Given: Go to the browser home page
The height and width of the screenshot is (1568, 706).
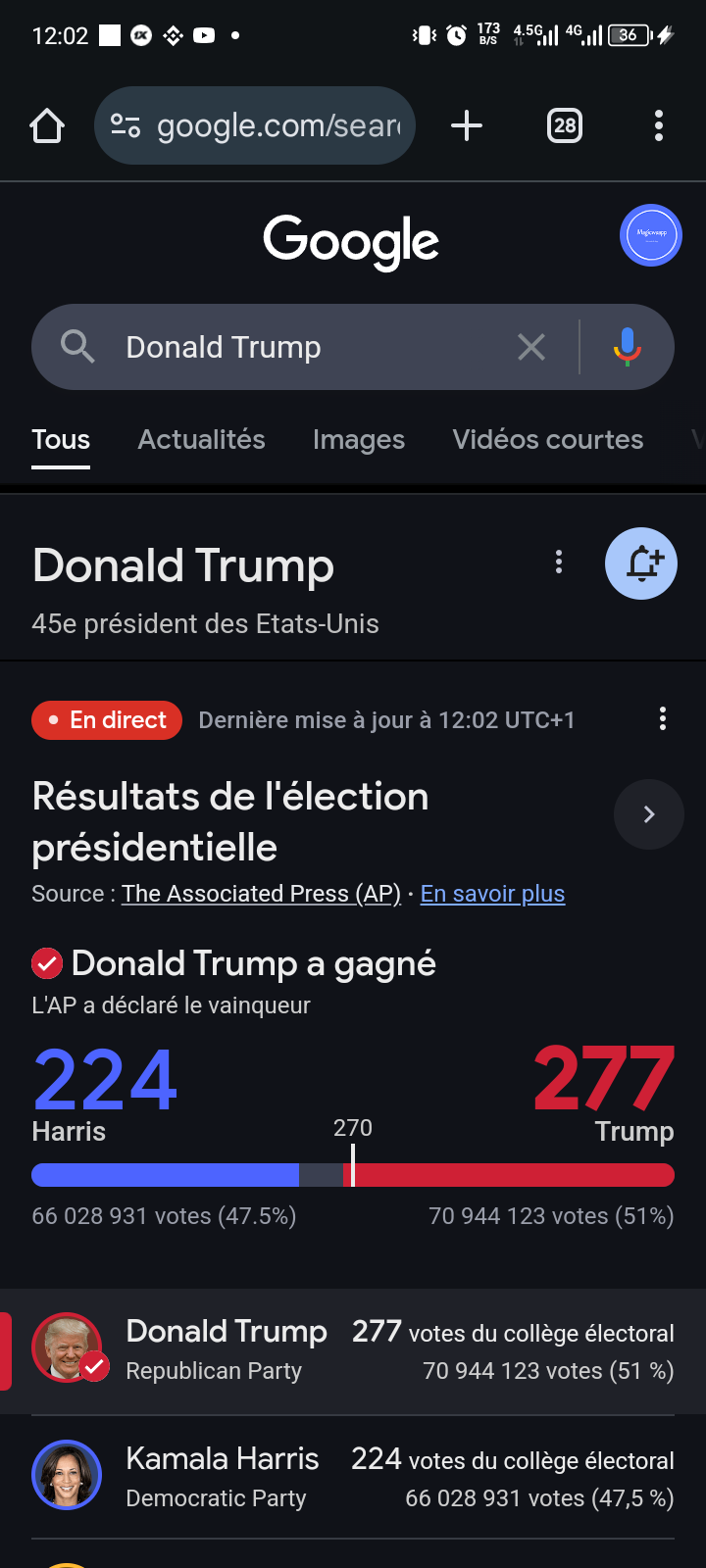Looking at the screenshot, I should coord(47,125).
